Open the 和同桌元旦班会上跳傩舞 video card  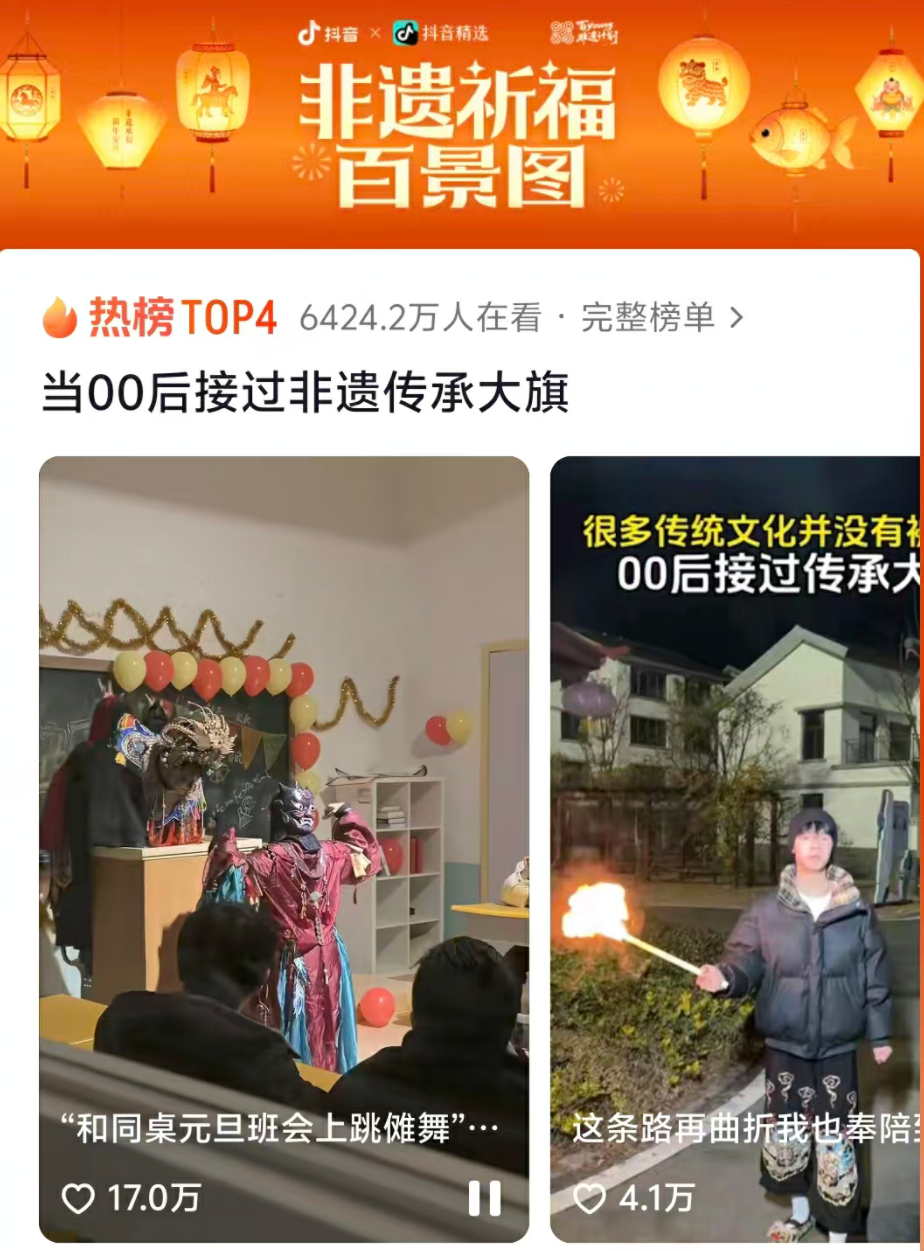(x=284, y=800)
